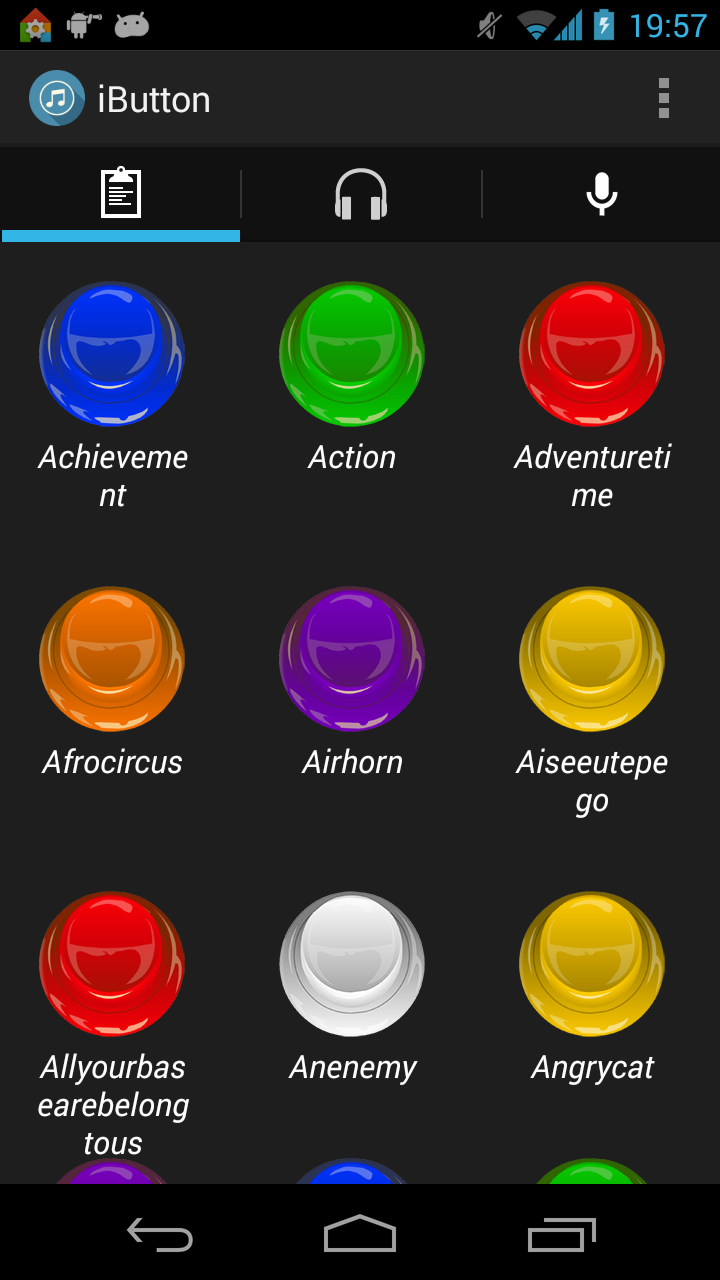
Task: Select the sound list clipboard tab
Action: pyautogui.click(x=120, y=195)
